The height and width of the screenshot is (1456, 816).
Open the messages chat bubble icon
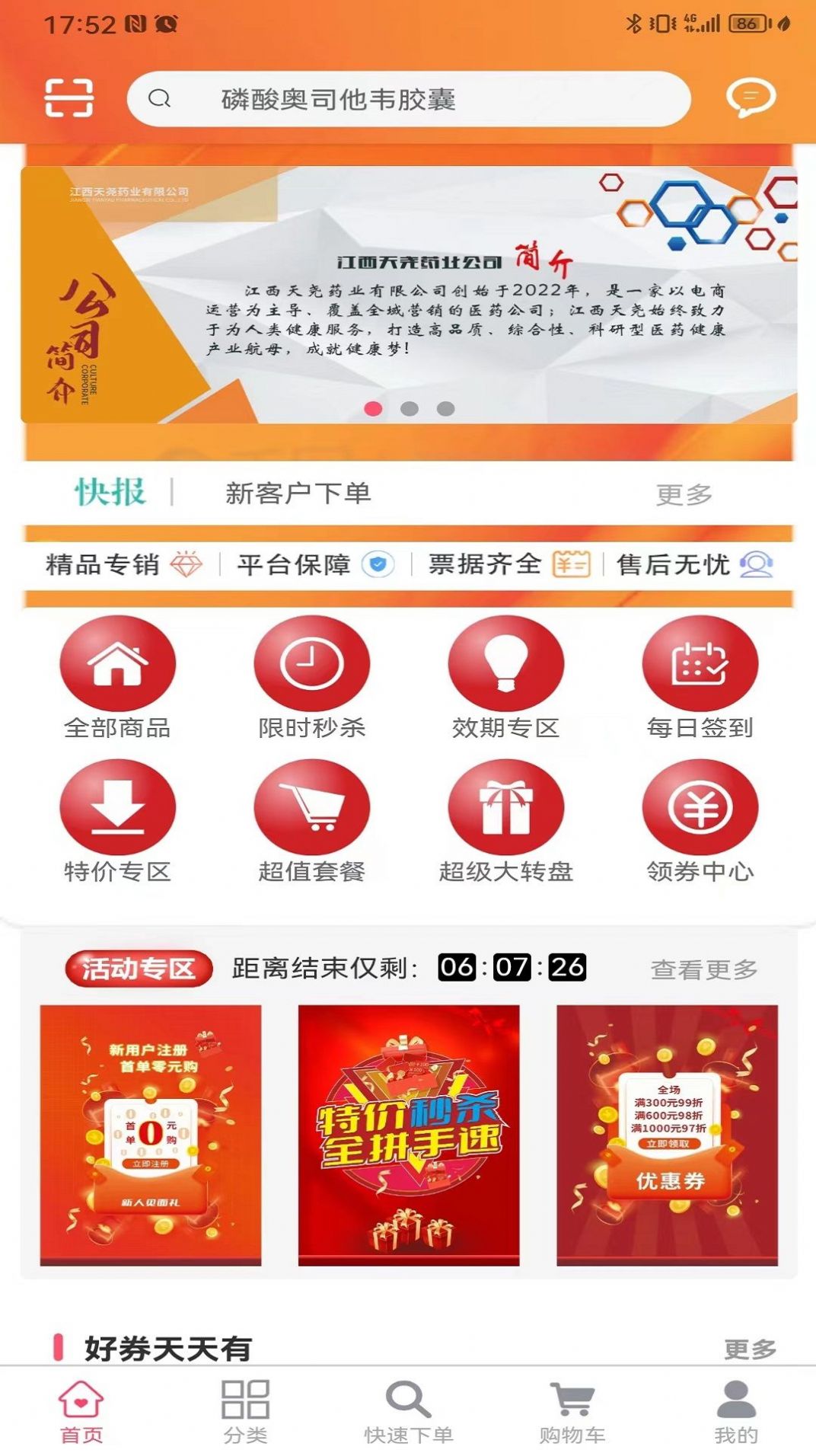[750, 98]
